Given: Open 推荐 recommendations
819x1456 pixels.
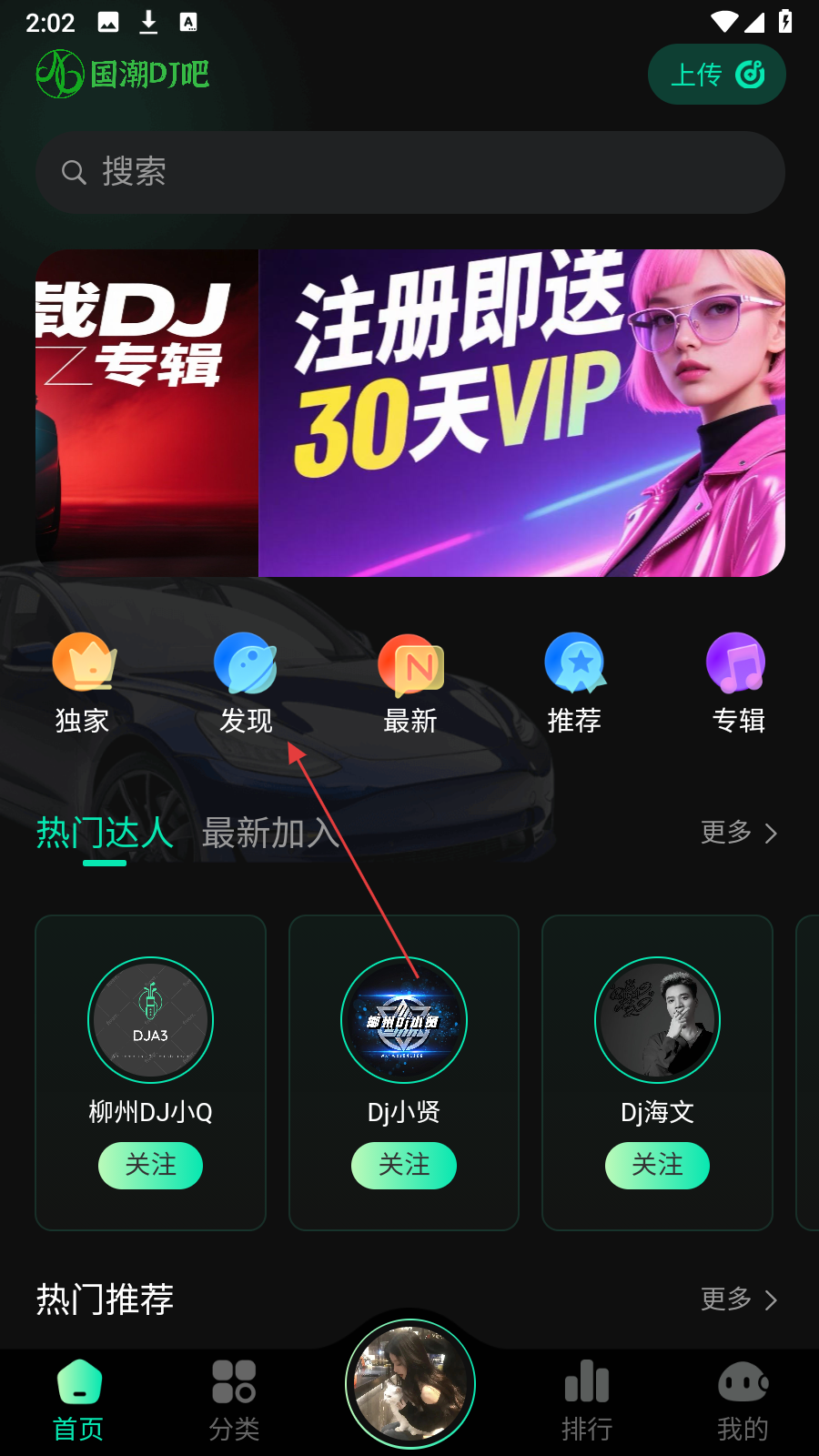Looking at the screenshot, I should tap(574, 684).
